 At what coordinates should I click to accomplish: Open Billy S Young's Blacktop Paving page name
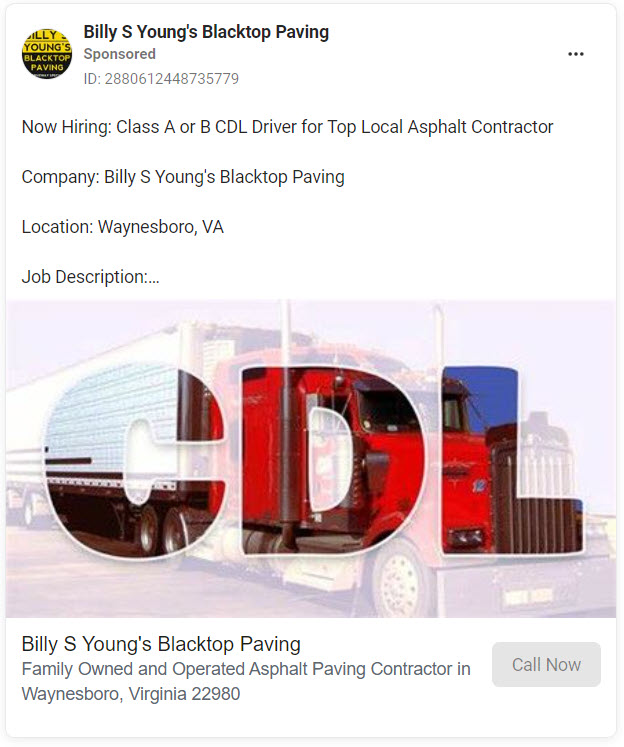point(206,32)
